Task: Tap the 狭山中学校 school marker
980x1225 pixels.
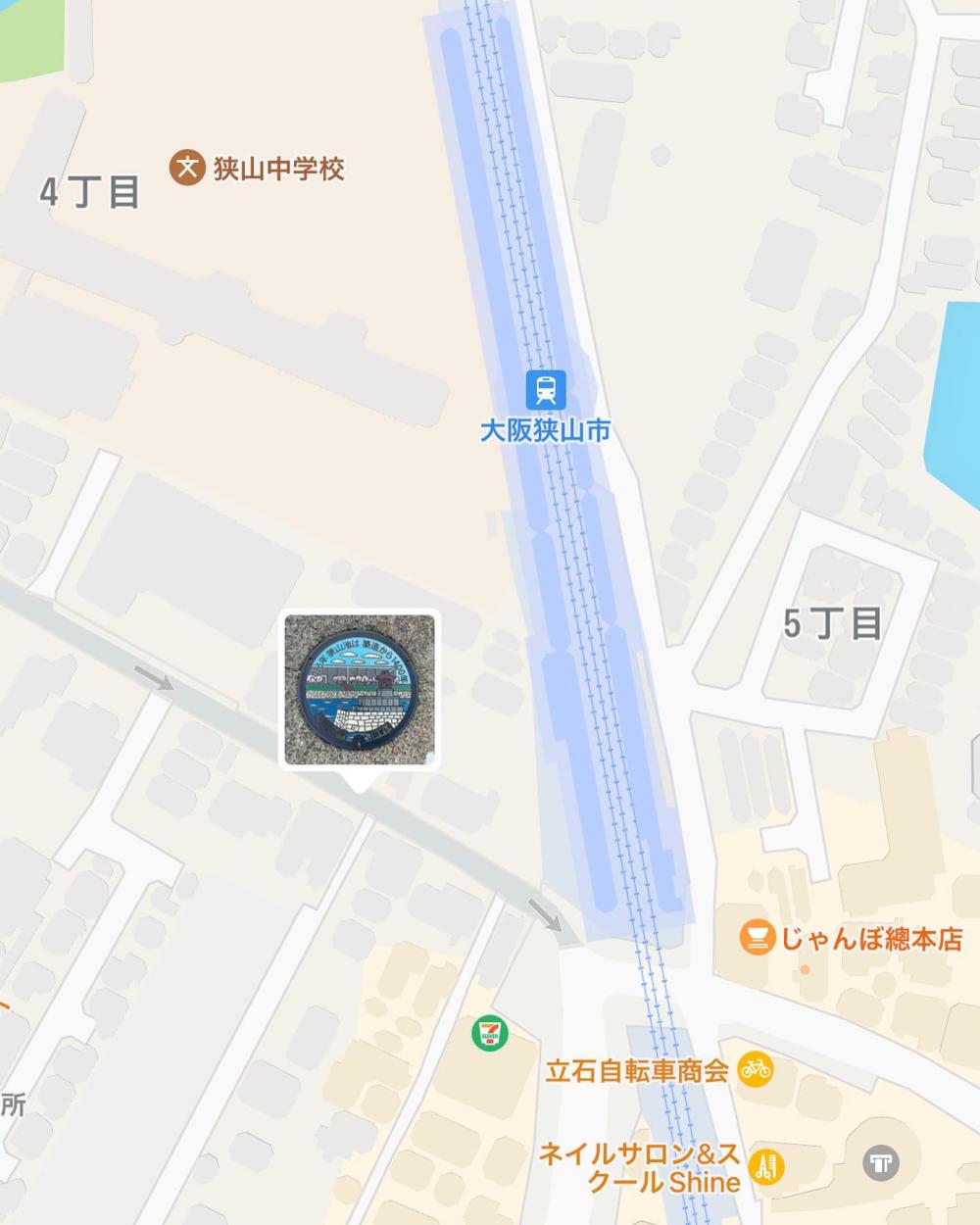Action: pos(185,168)
